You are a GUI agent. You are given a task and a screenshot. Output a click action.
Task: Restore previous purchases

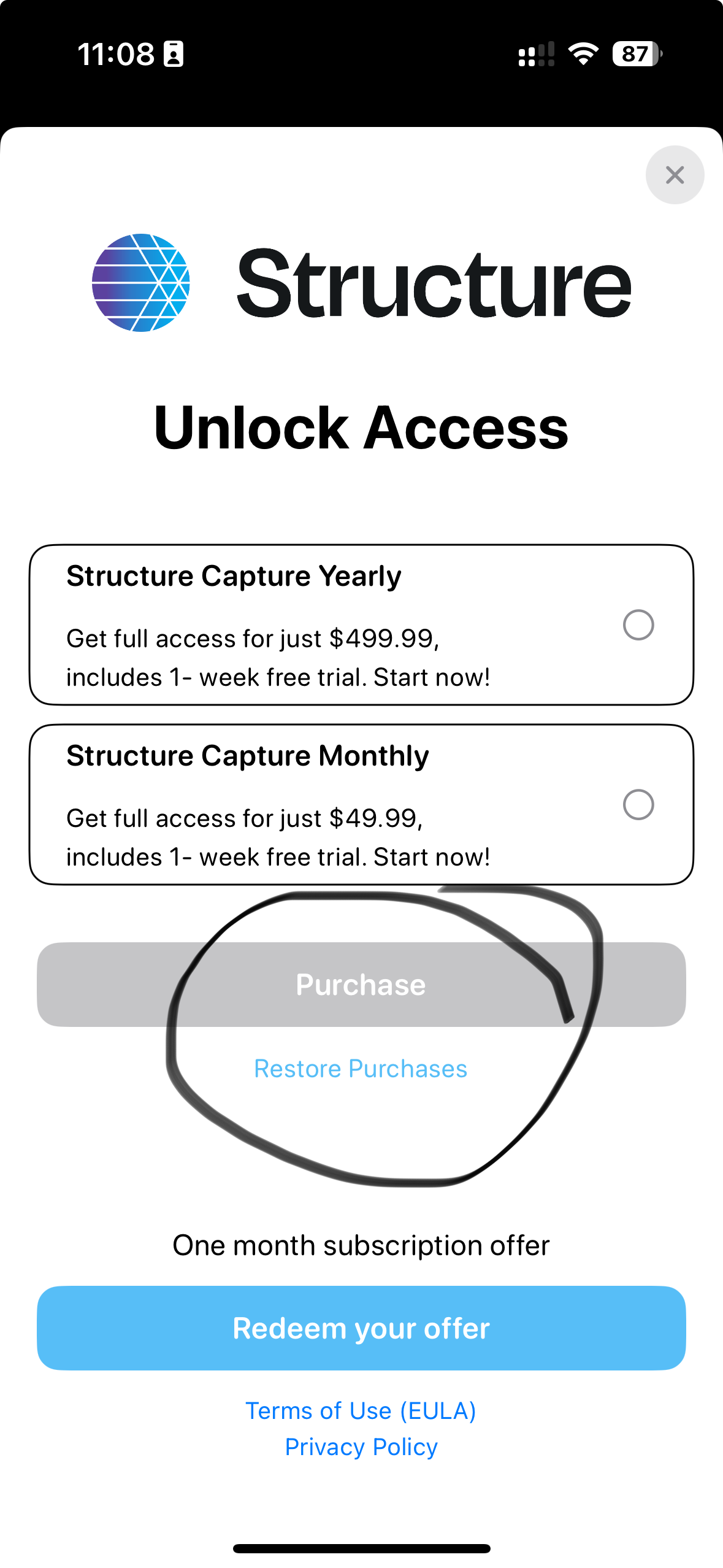361,1069
